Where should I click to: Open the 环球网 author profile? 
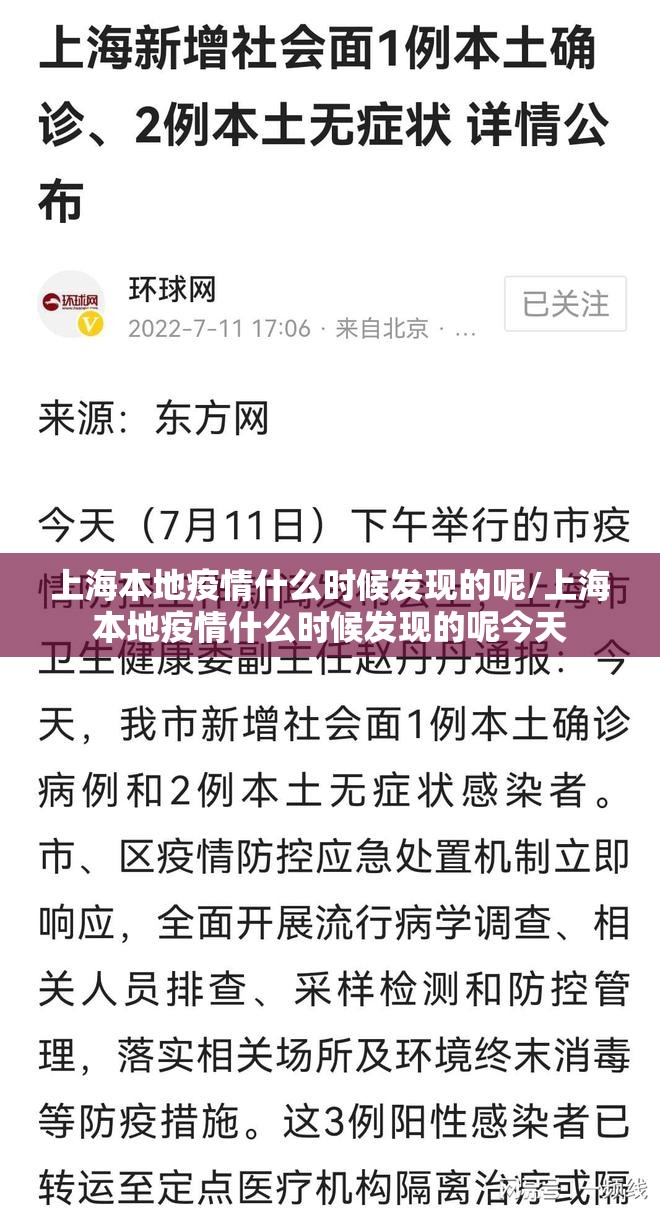pos(172,289)
